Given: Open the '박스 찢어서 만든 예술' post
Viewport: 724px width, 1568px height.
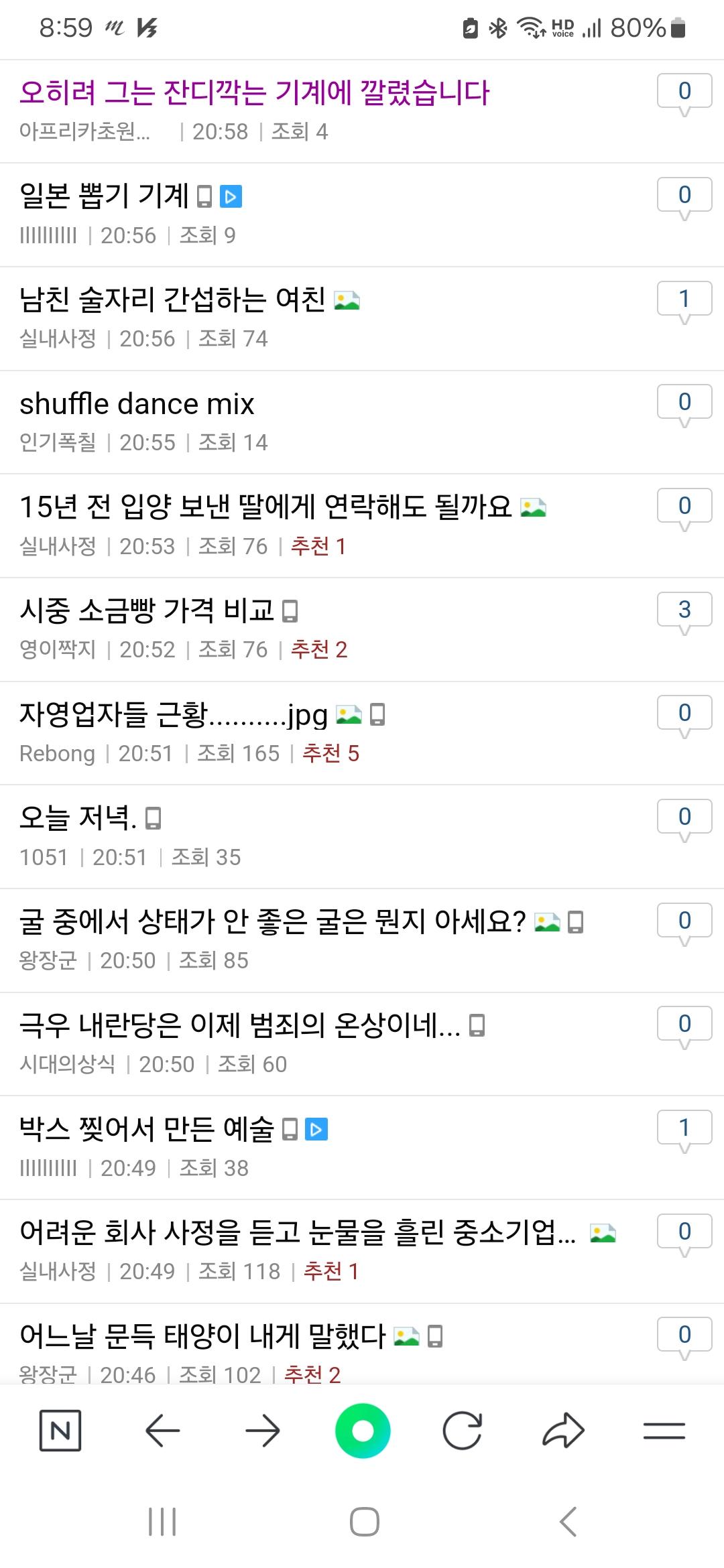Looking at the screenshot, I should [x=147, y=1129].
